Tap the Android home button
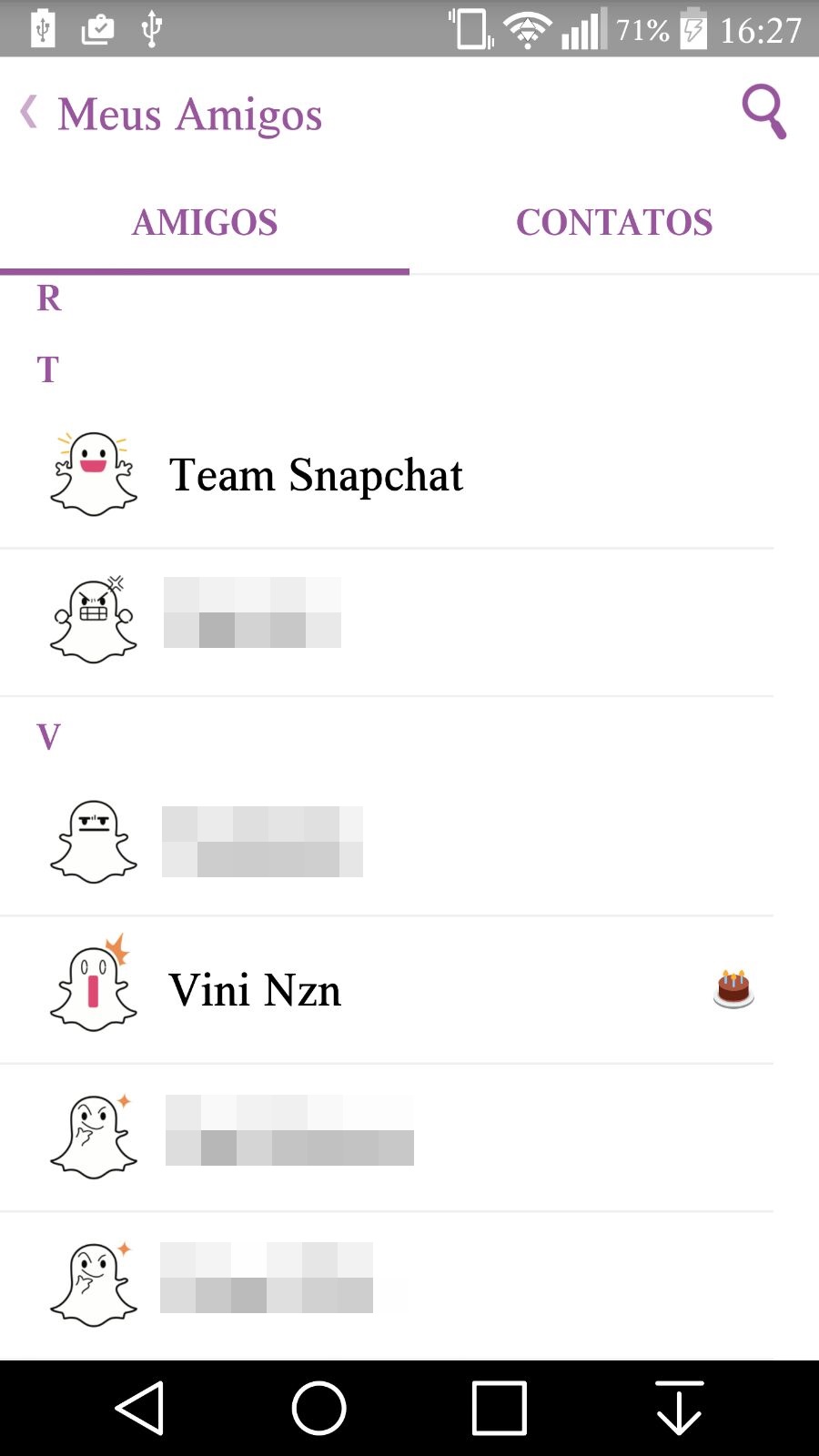 [x=318, y=1408]
